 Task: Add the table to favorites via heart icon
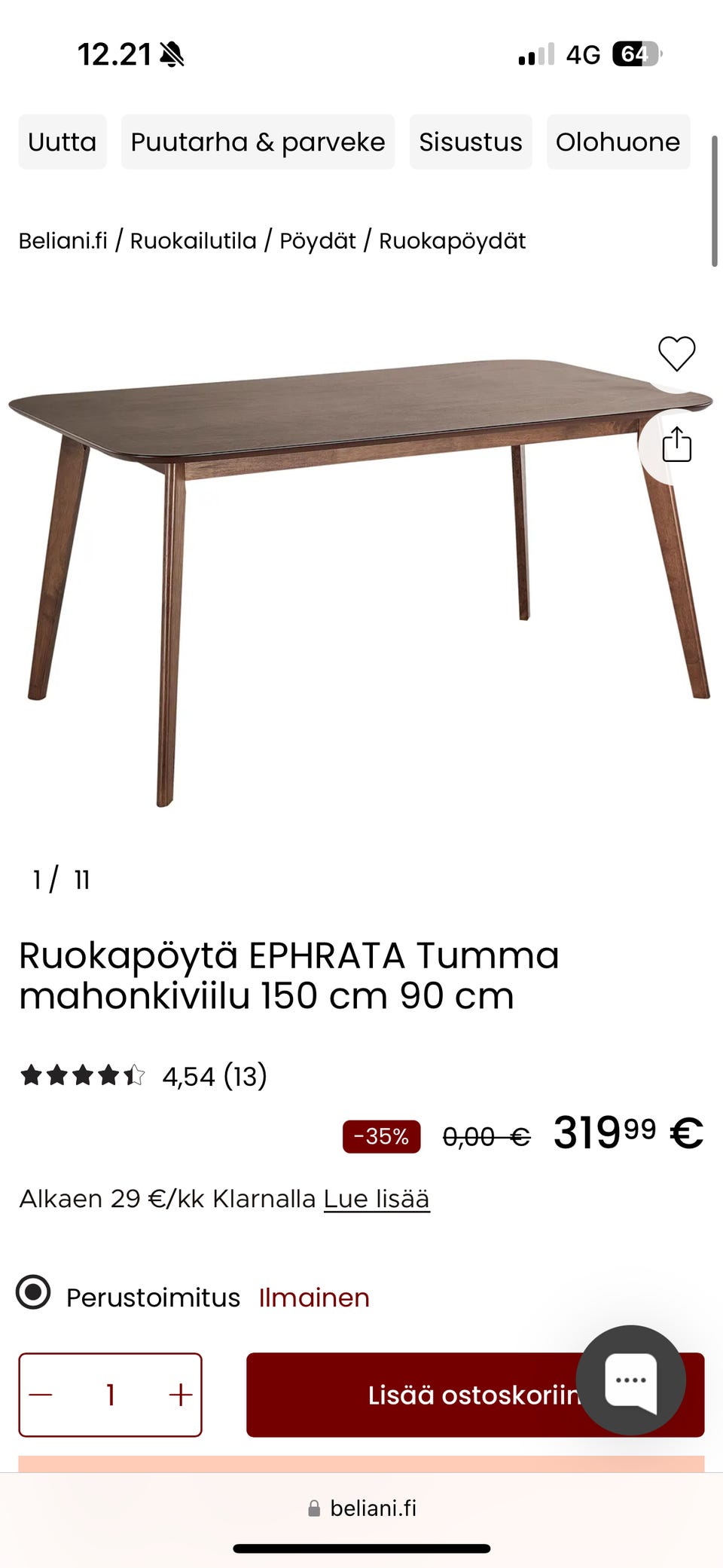(676, 354)
